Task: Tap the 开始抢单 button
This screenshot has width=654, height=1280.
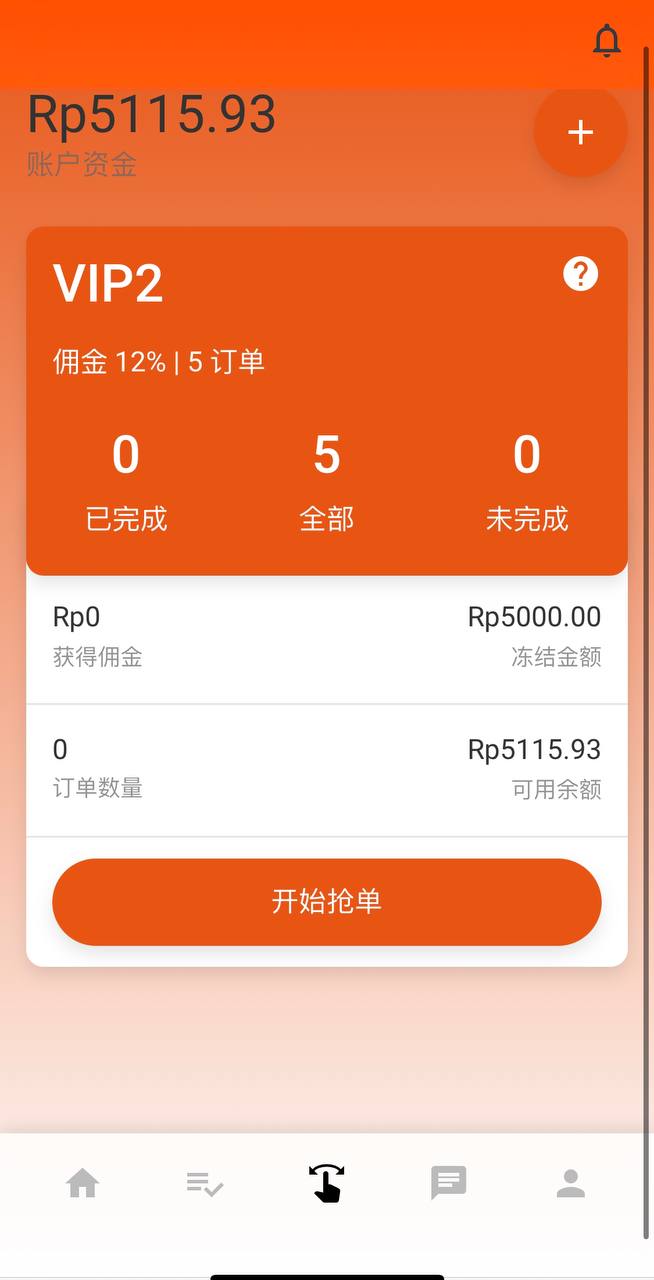Action: 327,901
